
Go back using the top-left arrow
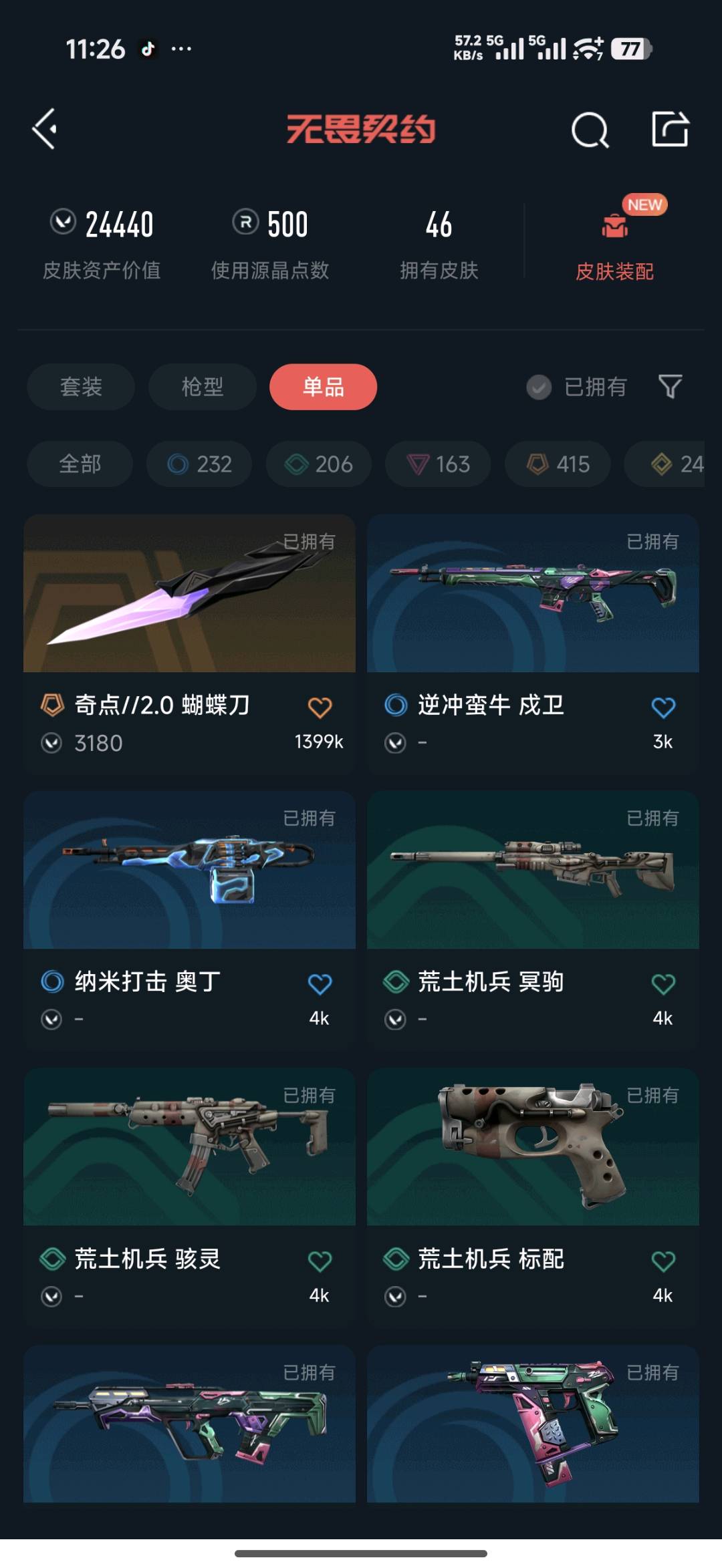(44, 129)
